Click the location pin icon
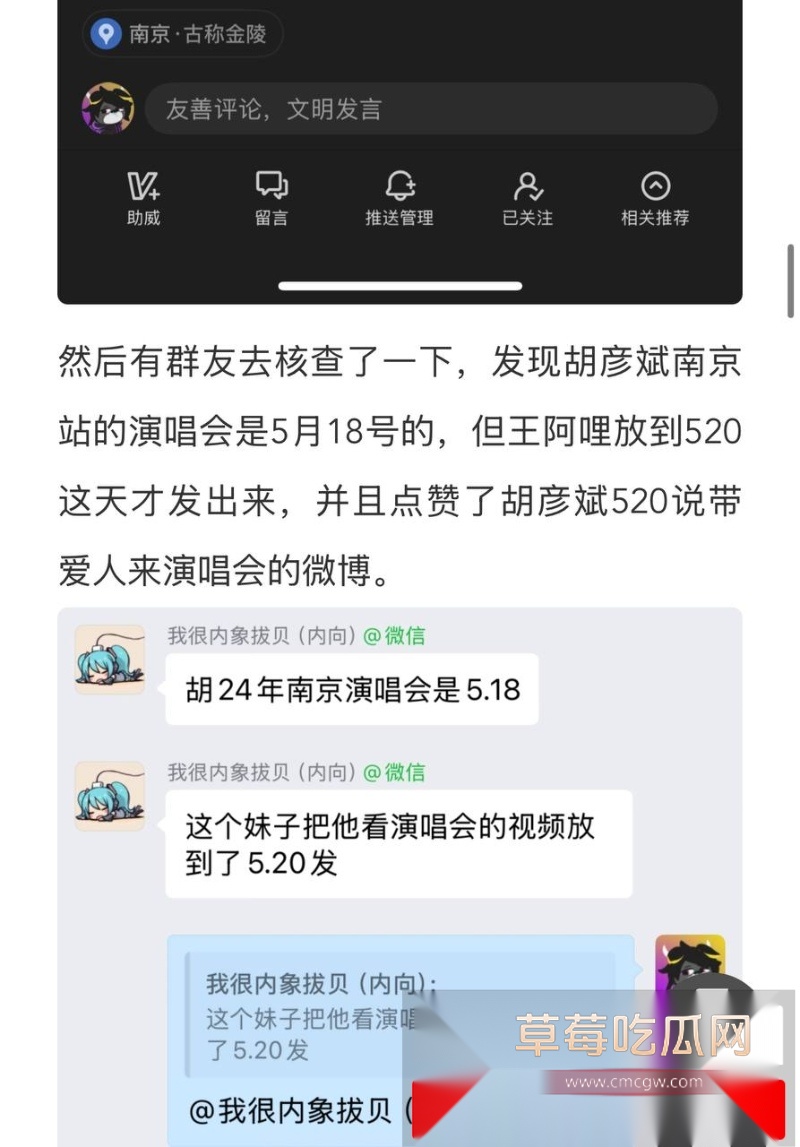Viewport: 800px width, 1147px height. tap(106, 33)
